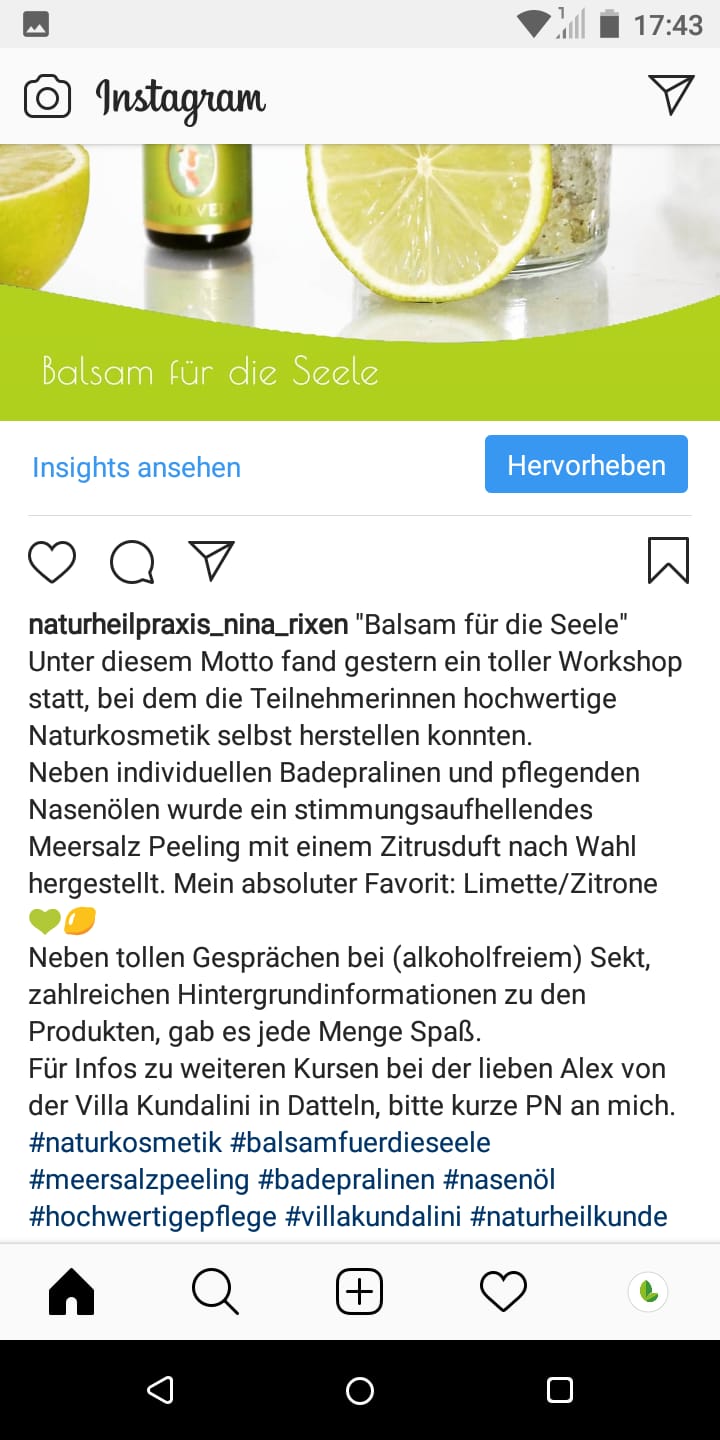This screenshot has height=1440, width=720.
Task: Create a new post with plus button
Action: click(x=359, y=1292)
